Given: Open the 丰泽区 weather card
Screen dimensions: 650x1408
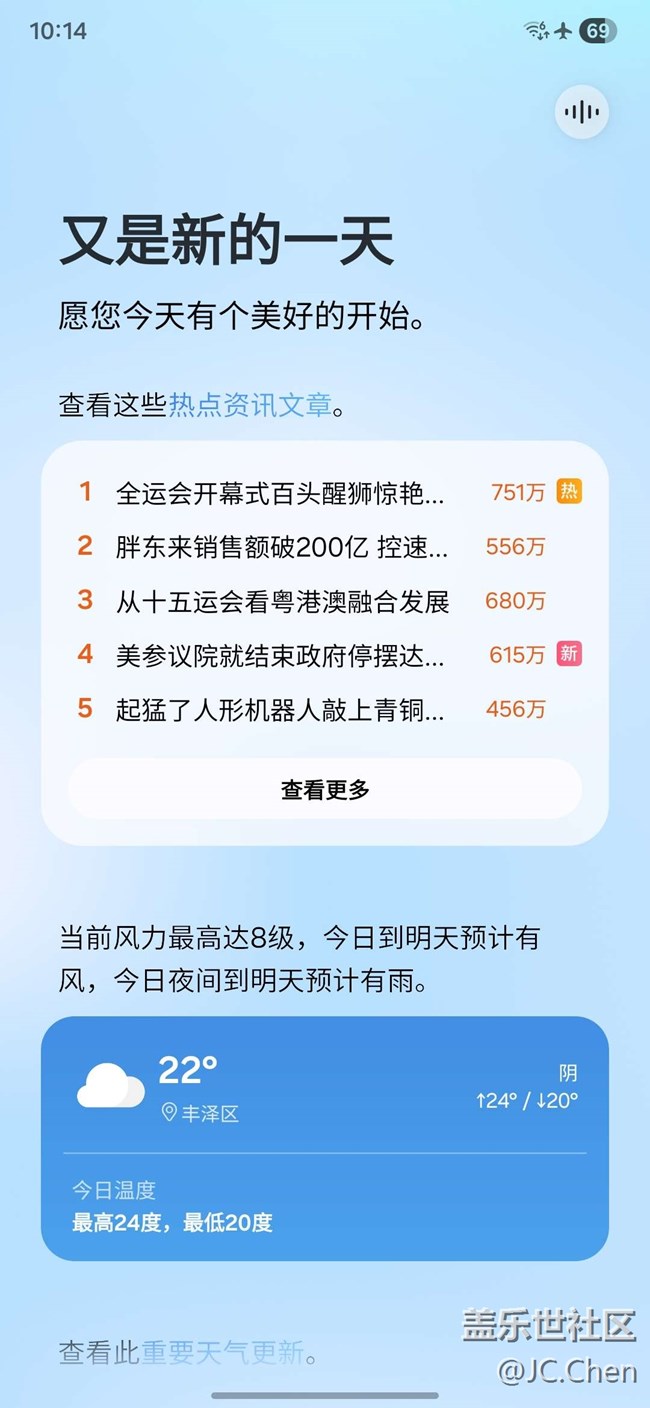Looking at the screenshot, I should coord(325,1138).
